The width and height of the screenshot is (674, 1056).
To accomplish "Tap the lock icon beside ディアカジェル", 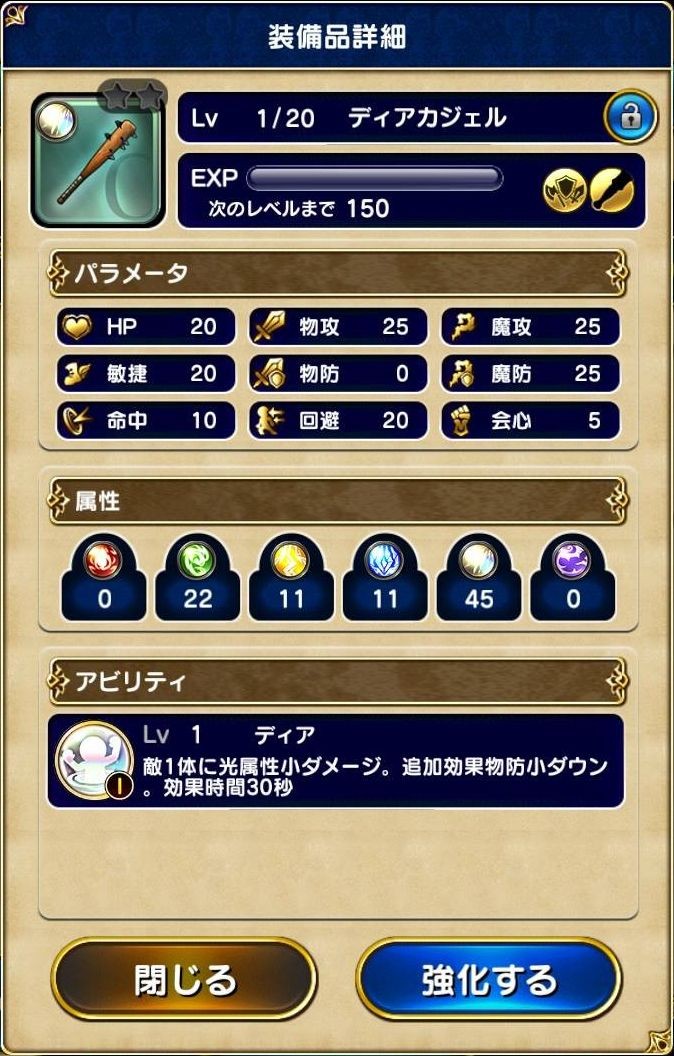I will 630,118.
